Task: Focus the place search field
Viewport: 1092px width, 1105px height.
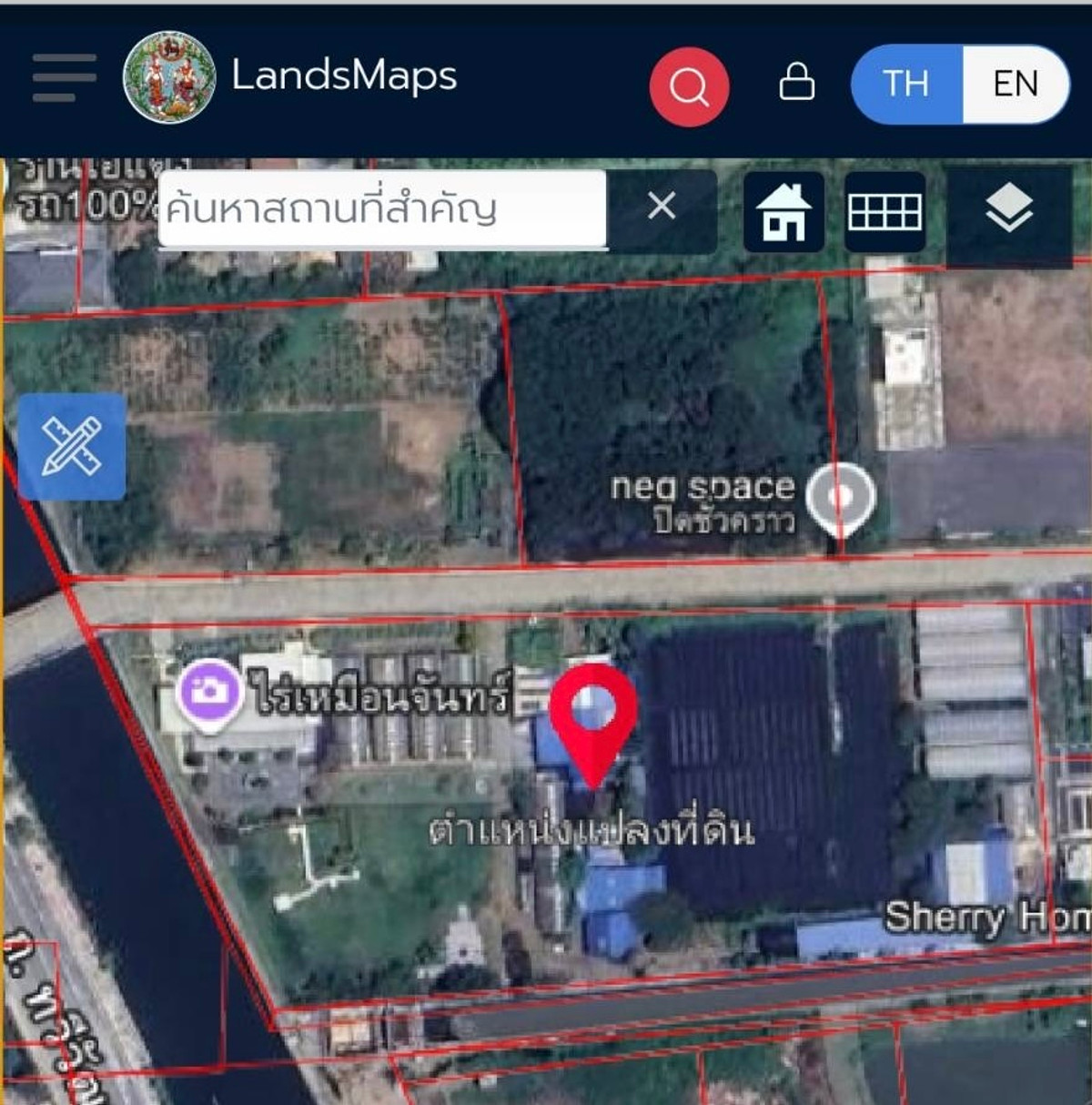Action: click(382, 208)
